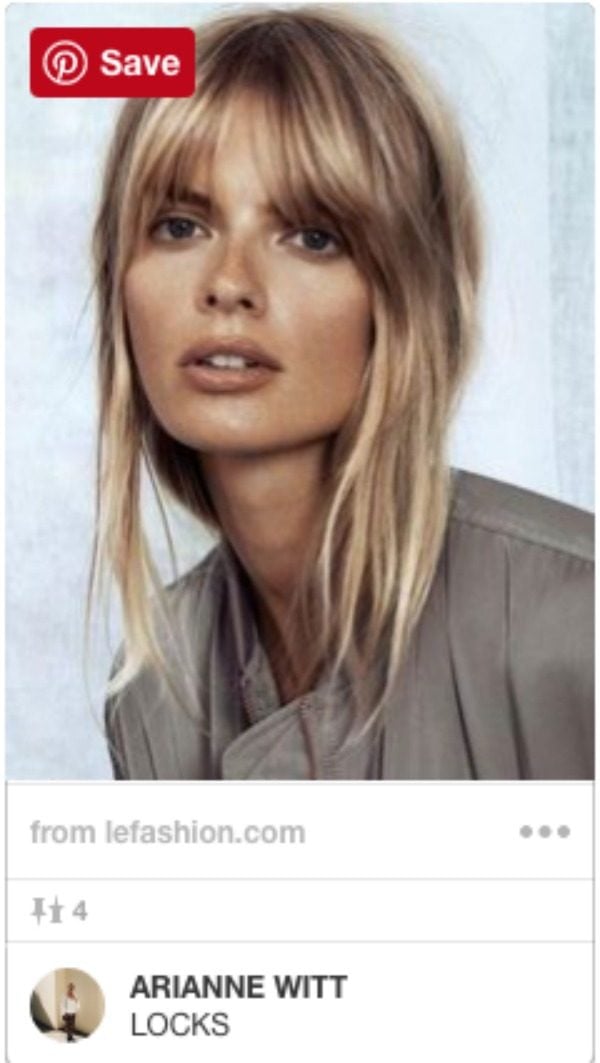Image resolution: width=600 pixels, height=1063 pixels.
Task: Visit the lefashion.com source link
Action: click(167, 832)
